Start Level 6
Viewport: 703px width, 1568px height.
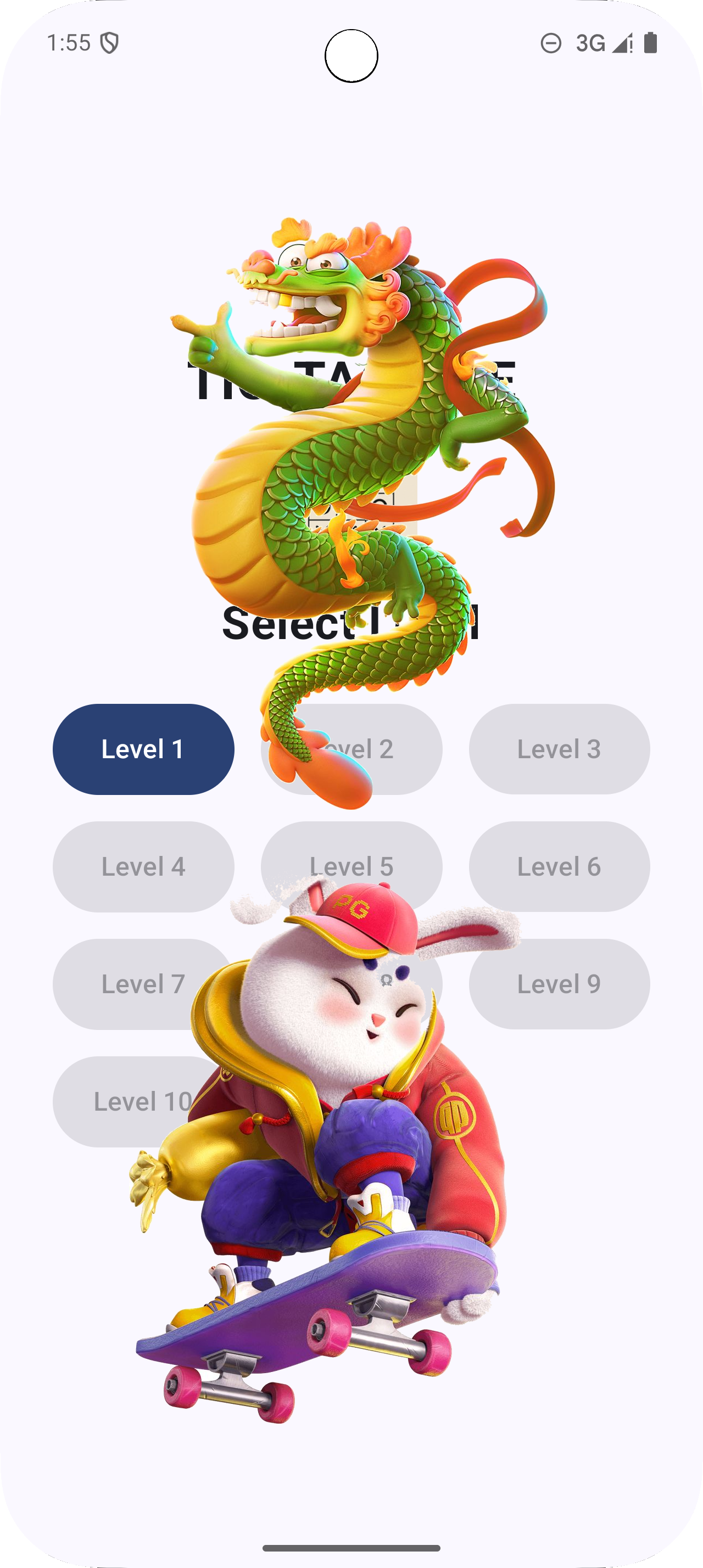(559, 866)
